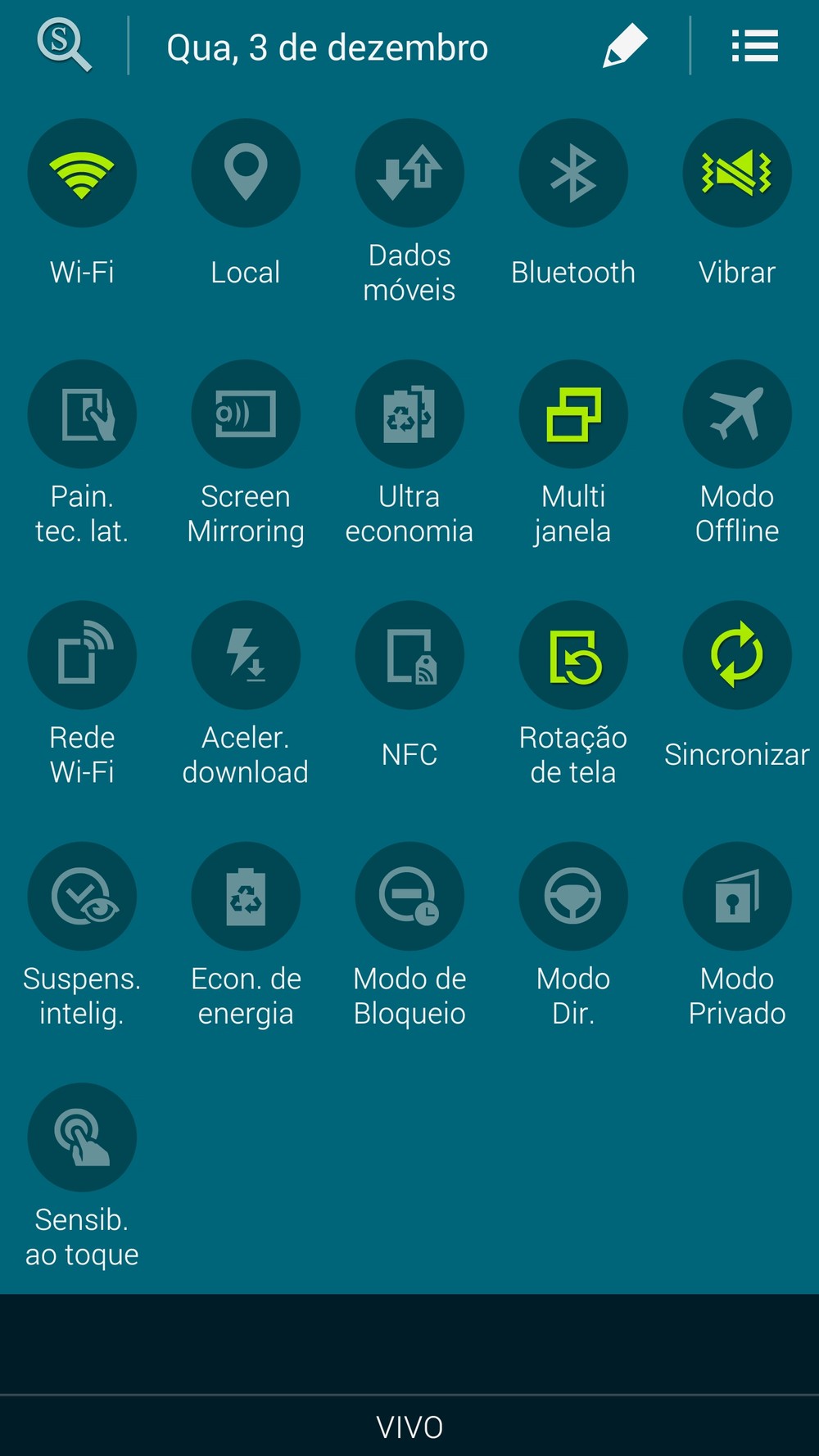Open S Finder search

(x=63, y=47)
